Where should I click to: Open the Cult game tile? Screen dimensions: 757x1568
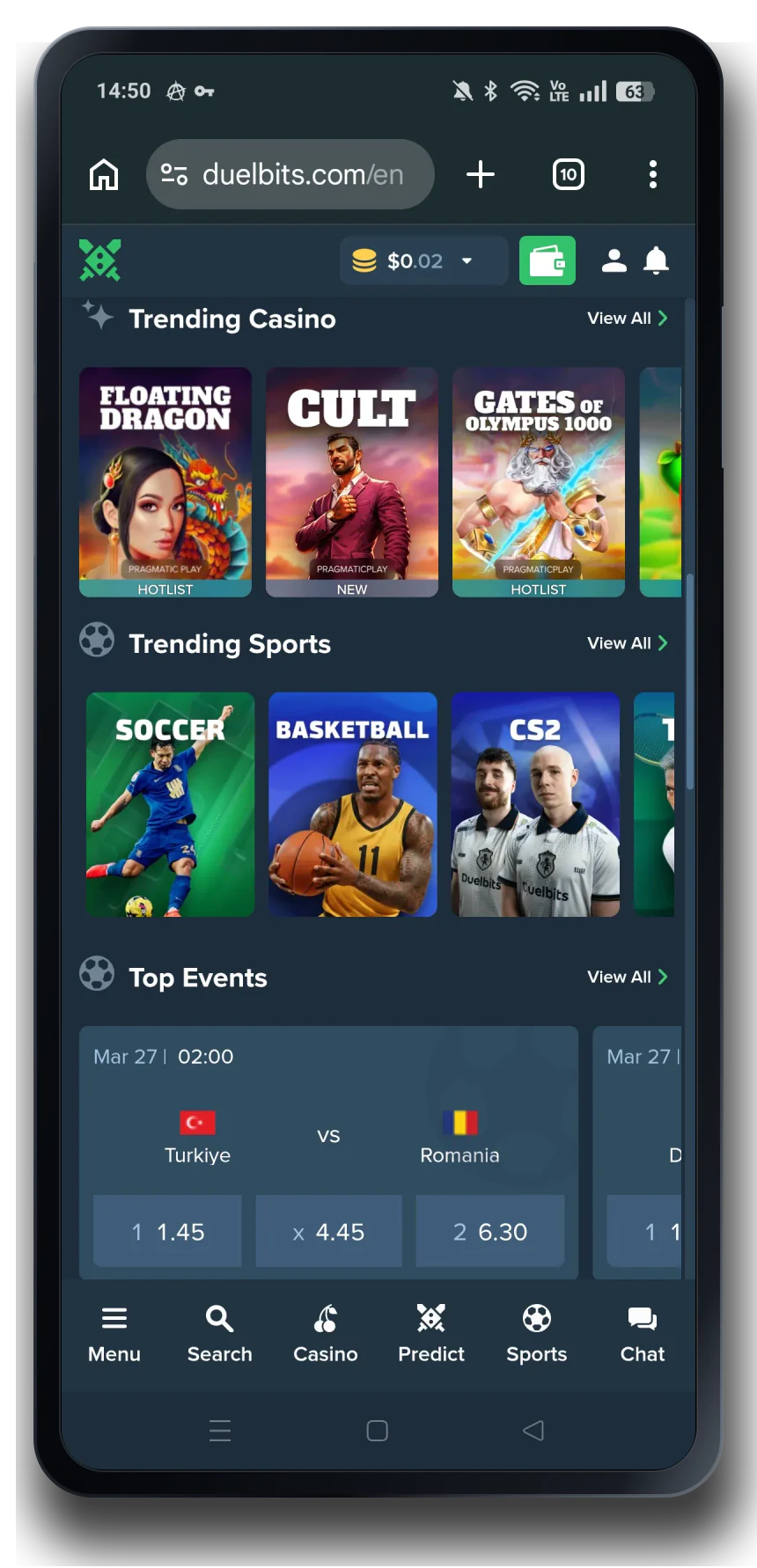point(352,482)
